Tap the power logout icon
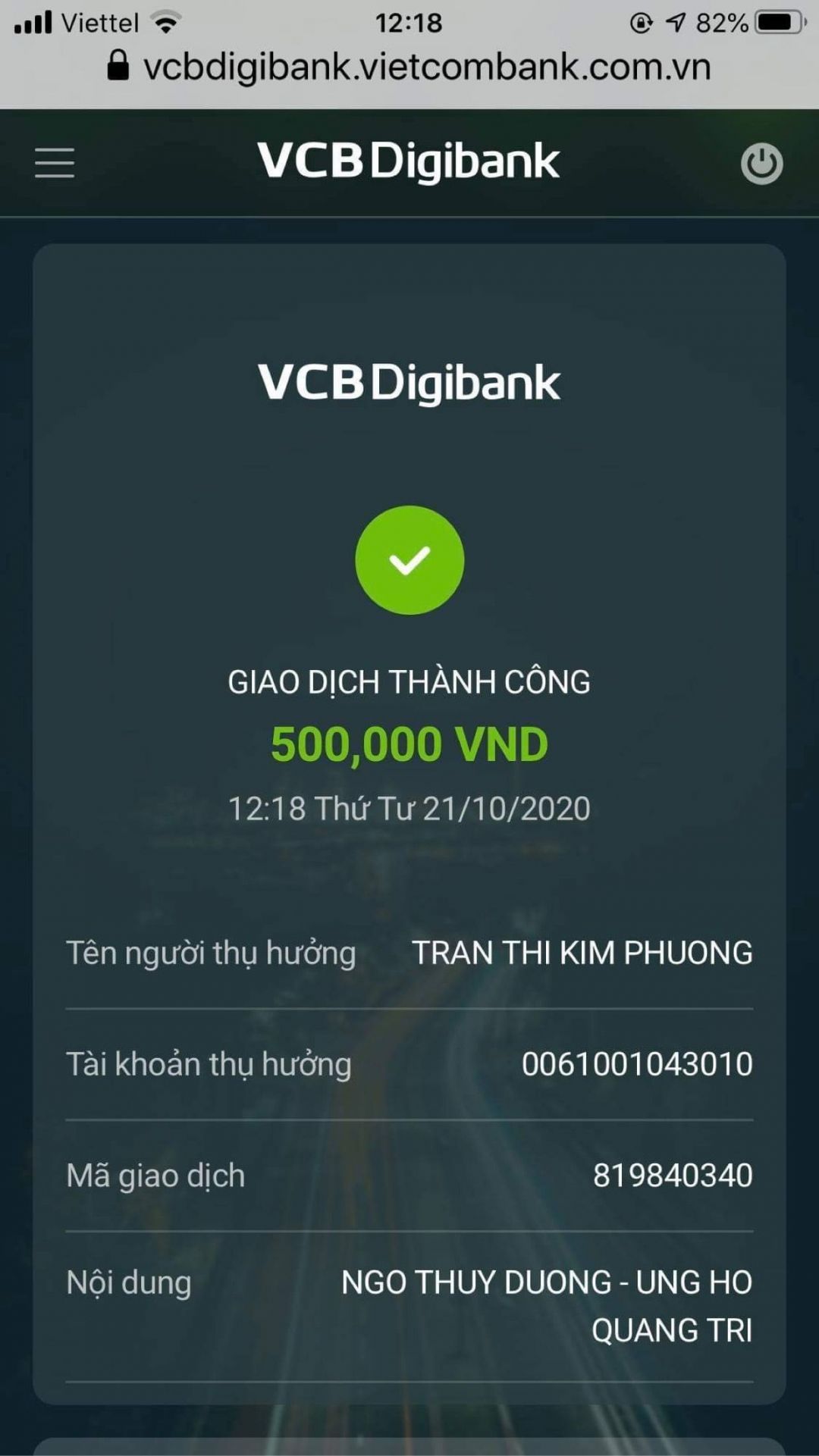Image resolution: width=819 pixels, height=1456 pixels. 761,163
